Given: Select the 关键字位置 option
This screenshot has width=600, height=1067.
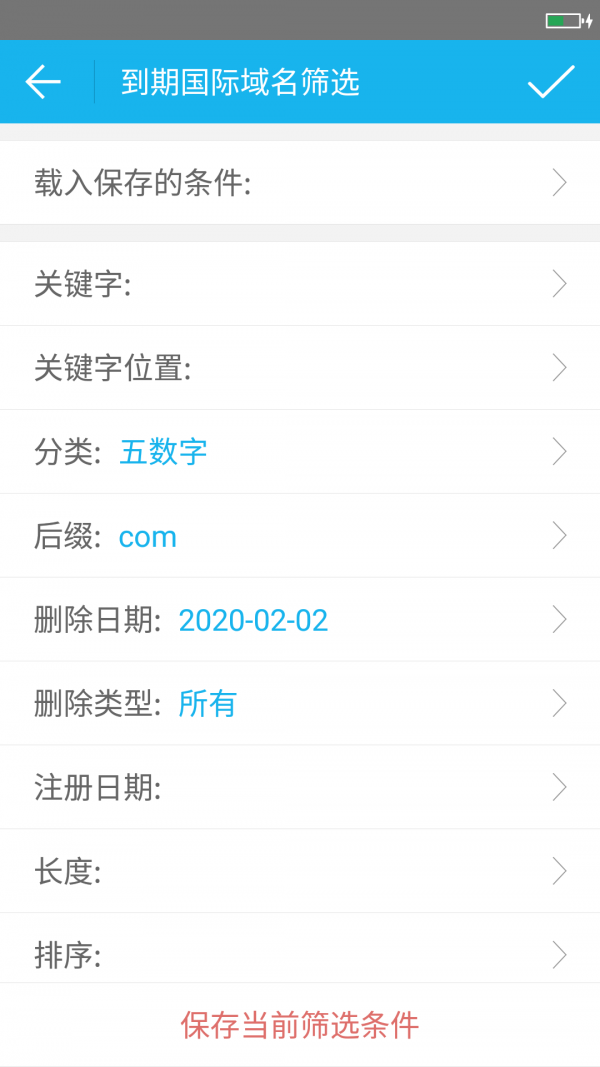Looking at the screenshot, I should click(300, 367).
